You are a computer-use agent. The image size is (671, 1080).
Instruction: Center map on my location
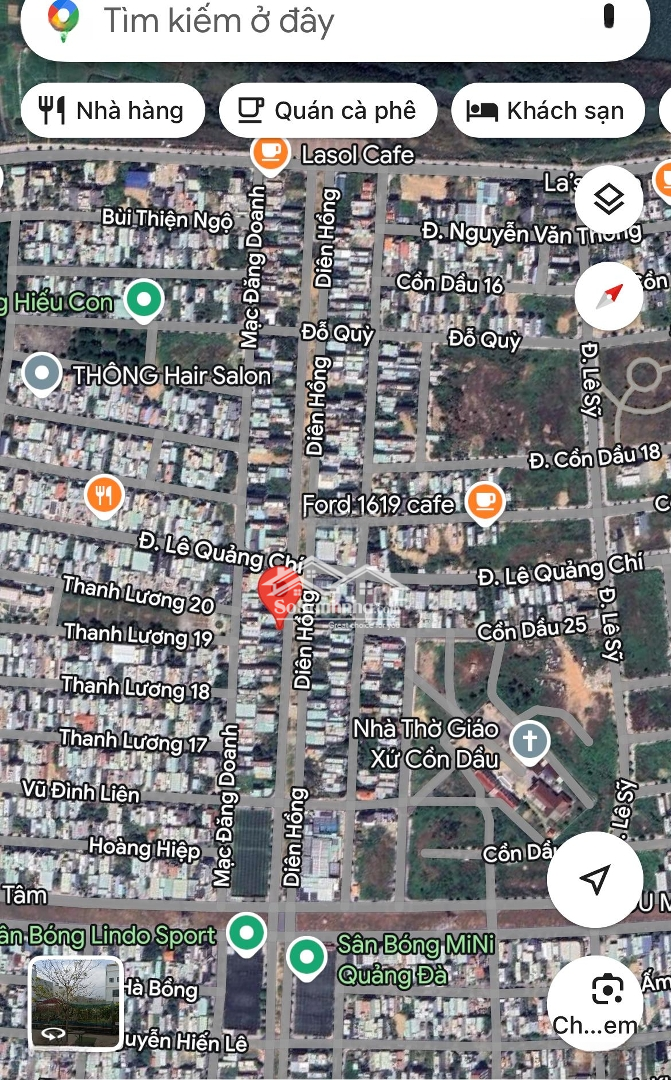point(595,879)
